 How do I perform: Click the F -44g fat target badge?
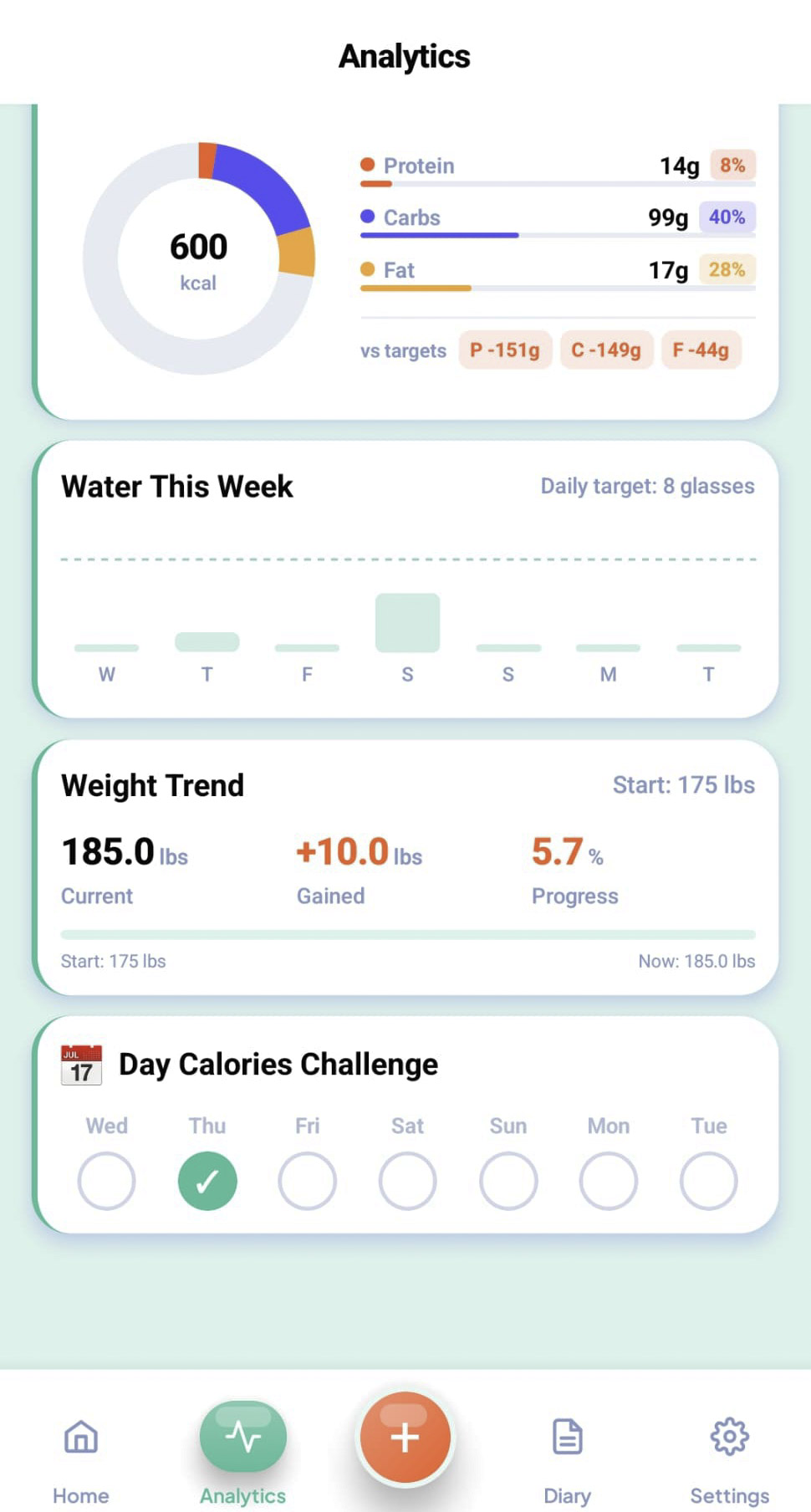(x=701, y=350)
